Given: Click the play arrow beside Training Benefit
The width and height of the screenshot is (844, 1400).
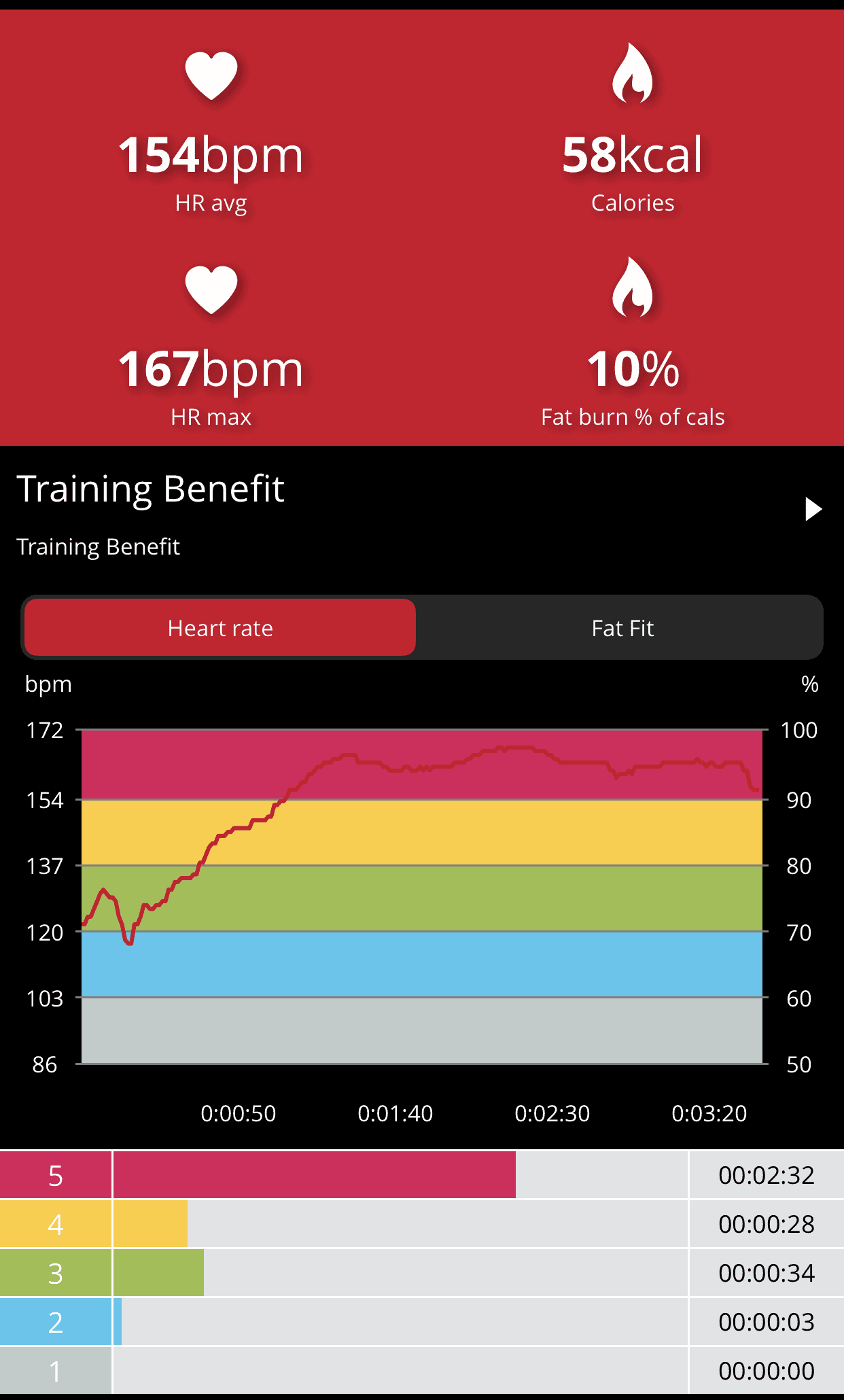Looking at the screenshot, I should coord(813,509).
